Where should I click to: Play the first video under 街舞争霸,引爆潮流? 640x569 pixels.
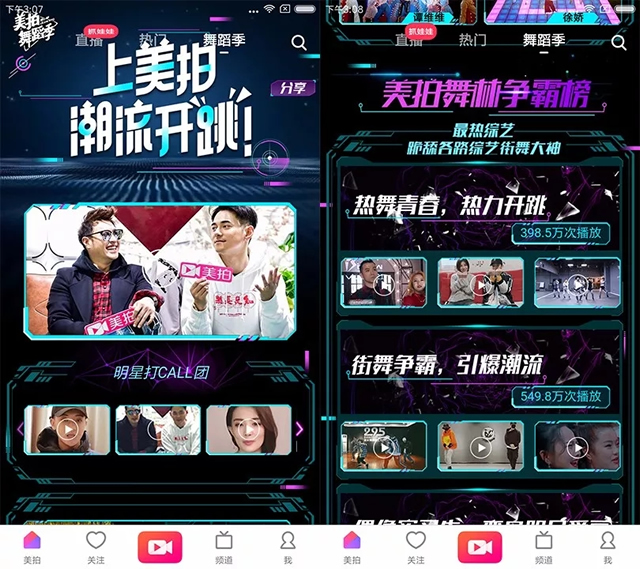click(x=383, y=447)
